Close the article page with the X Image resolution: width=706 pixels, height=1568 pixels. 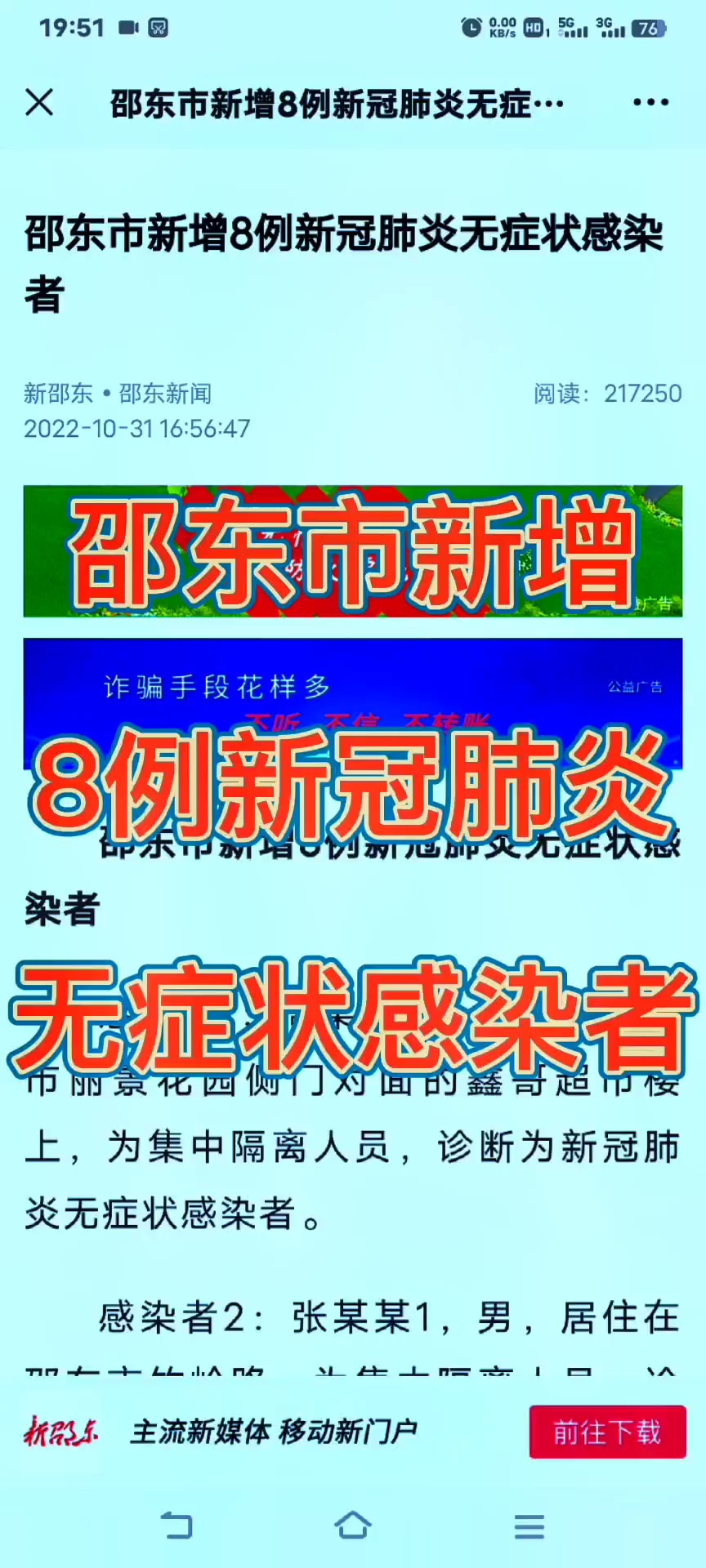point(39,103)
